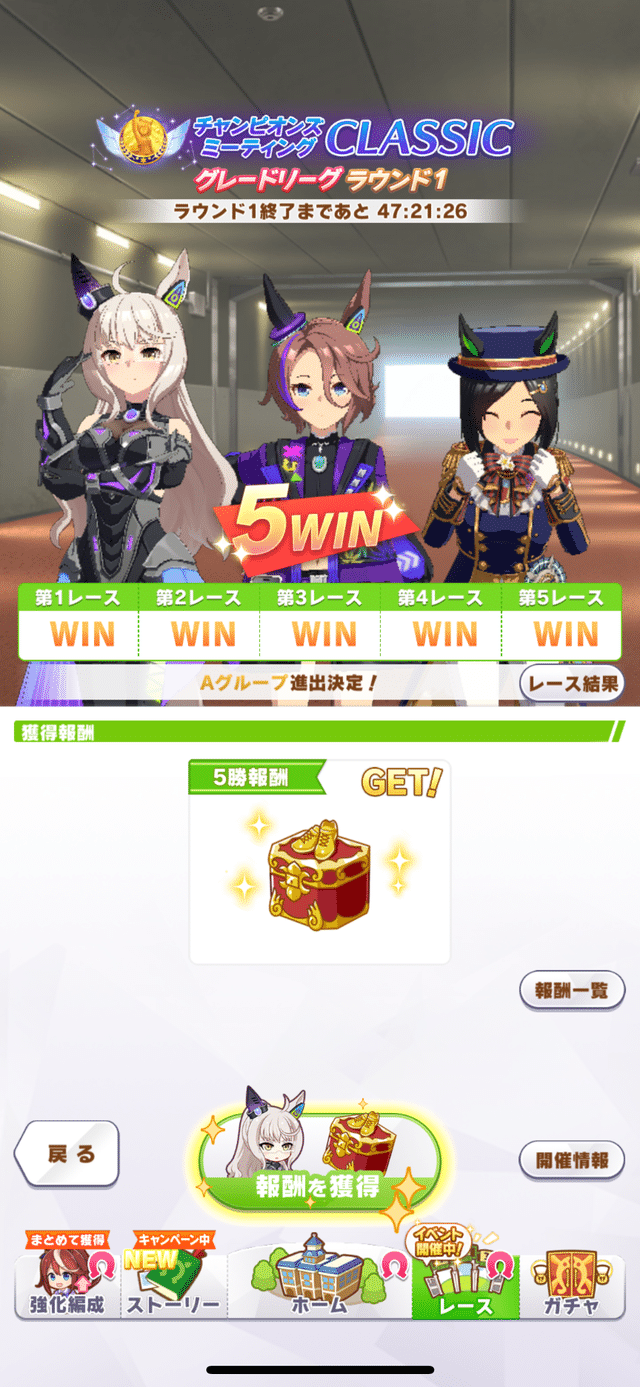Image resolution: width=640 pixels, height=1387 pixels.
Task: Go back with the 戻る button
Action: pos(68,1154)
